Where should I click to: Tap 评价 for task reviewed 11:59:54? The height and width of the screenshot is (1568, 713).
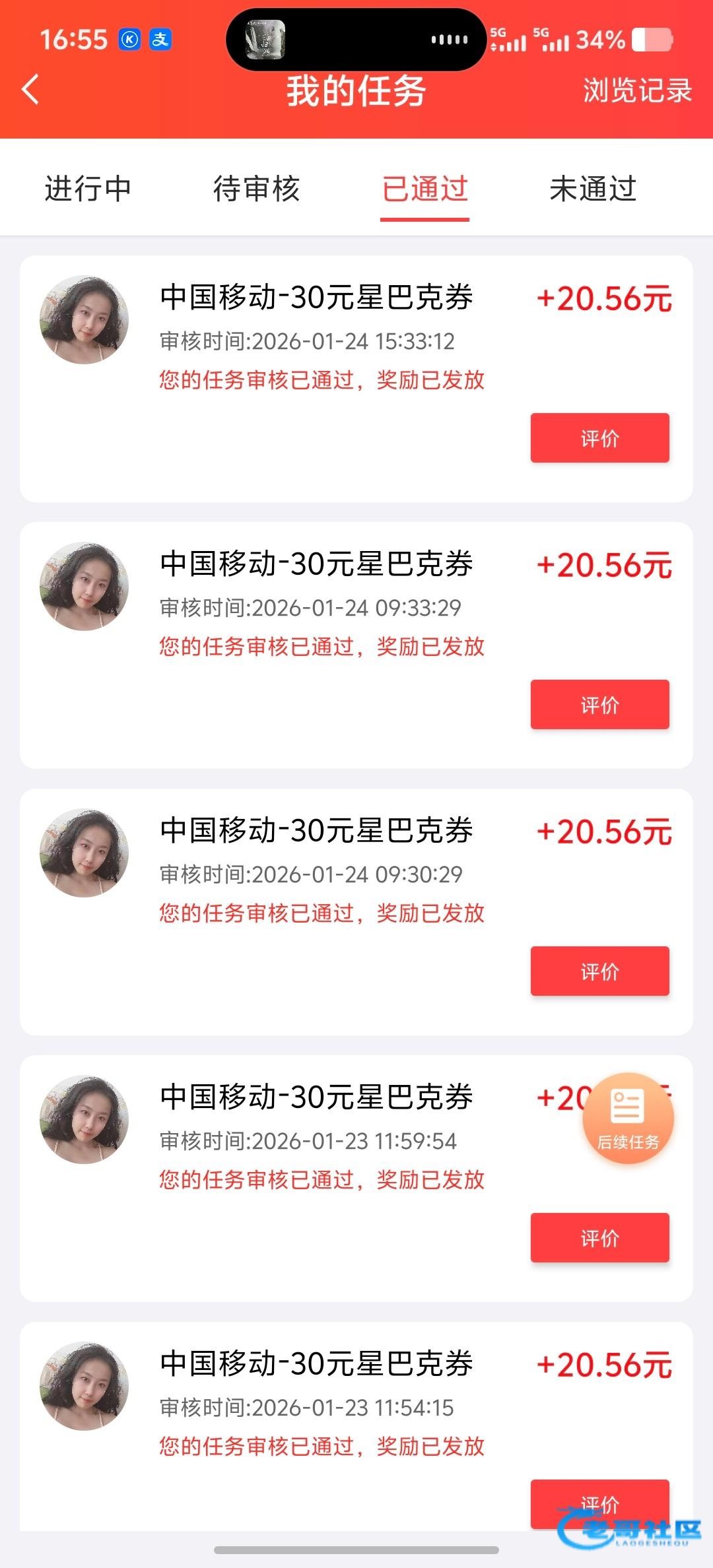pos(599,1238)
